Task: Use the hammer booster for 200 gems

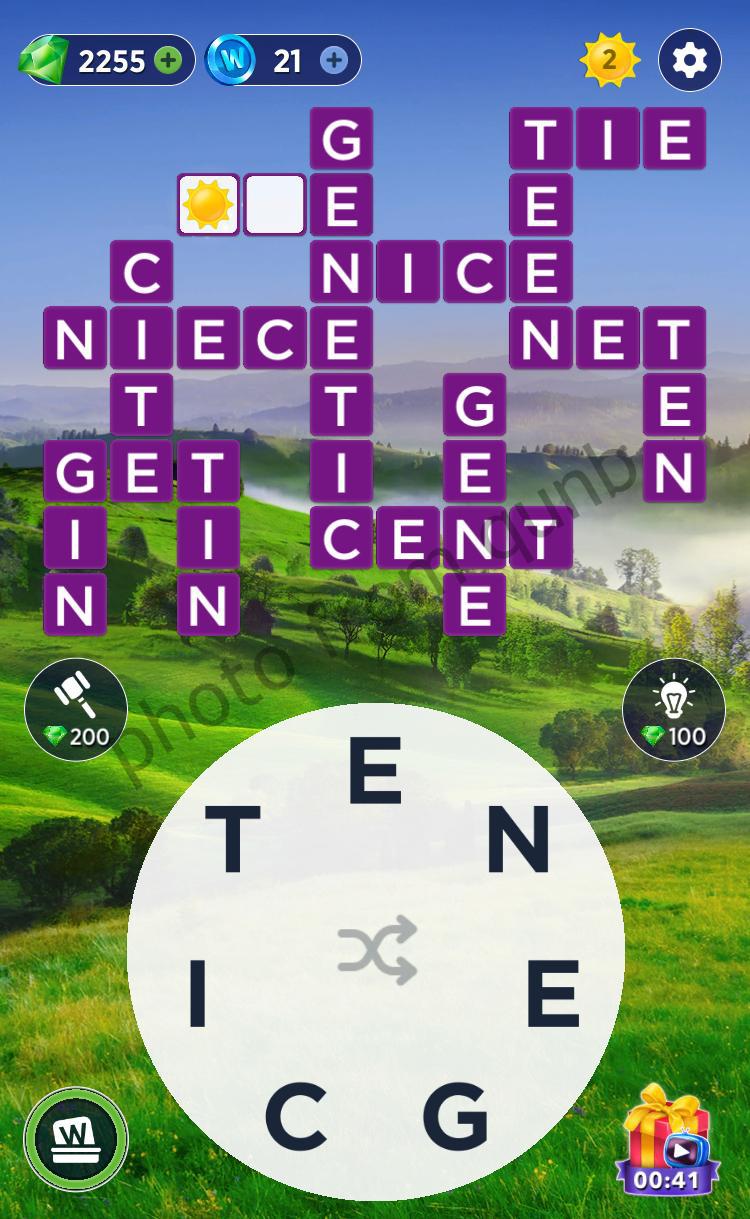Action: click(76, 709)
